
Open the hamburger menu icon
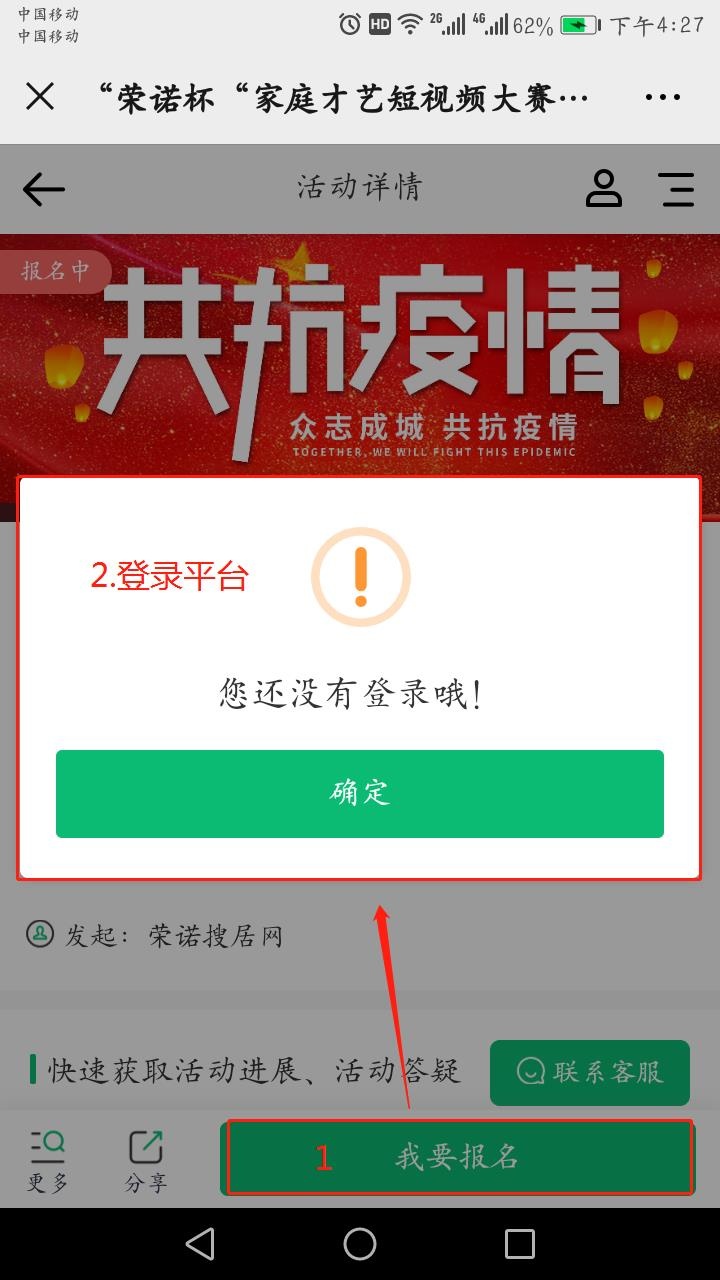[676, 189]
